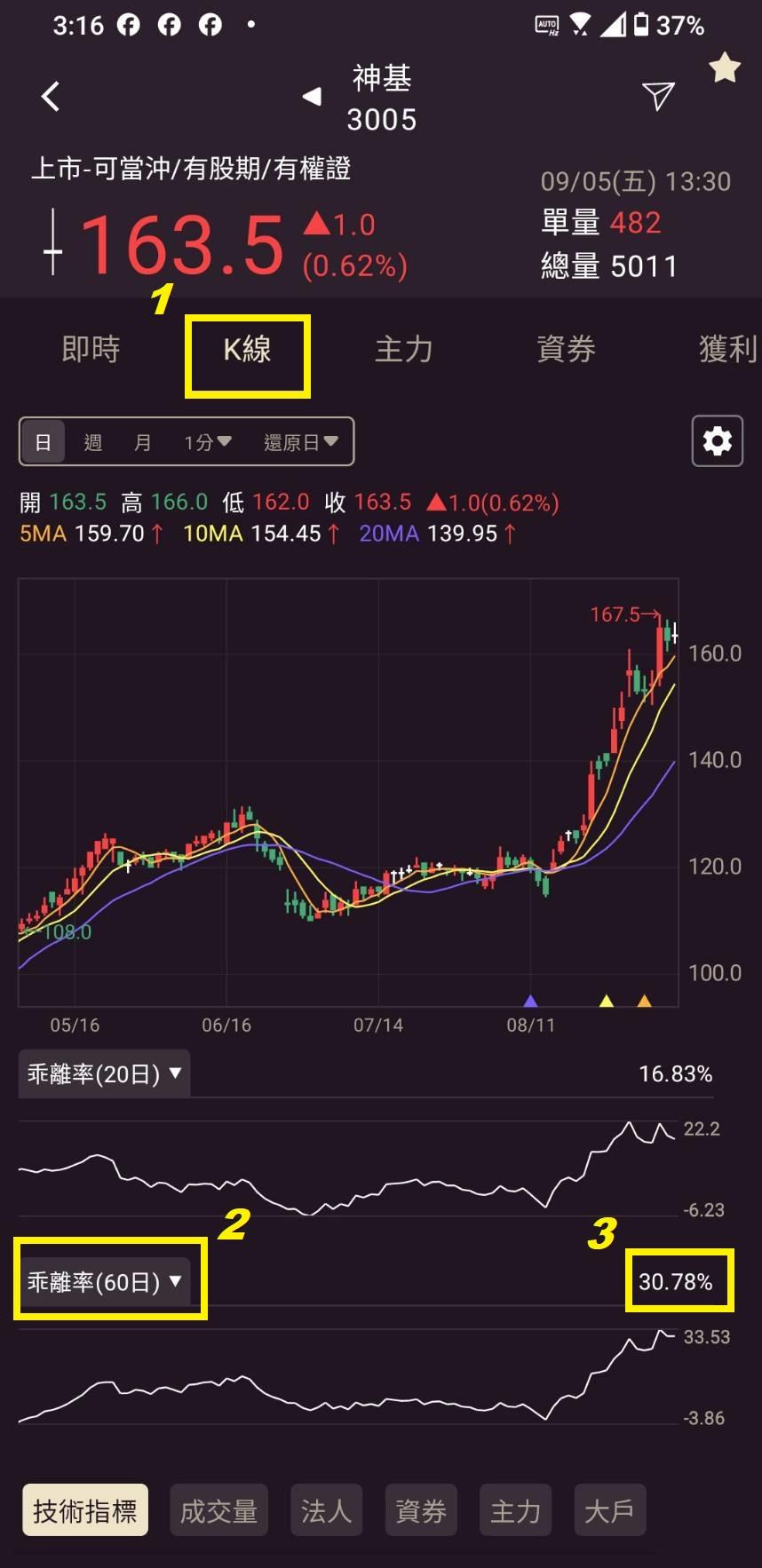
Task: Switch to 週 weekly chart view
Action: 92,440
